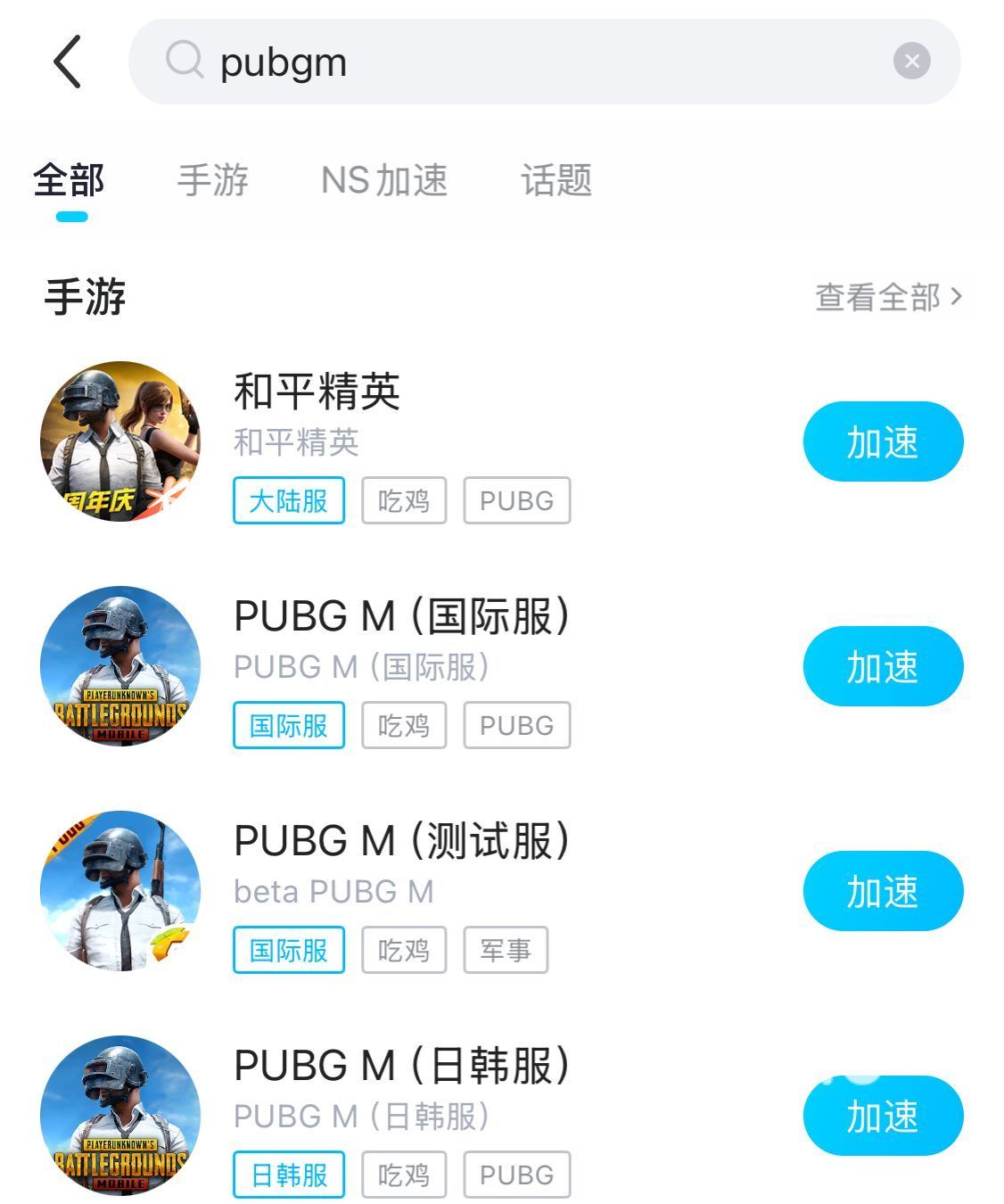This screenshot has width=1004, height=1204.
Task: Open the PUBG M (国际服) result
Action: tap(401, 616)
